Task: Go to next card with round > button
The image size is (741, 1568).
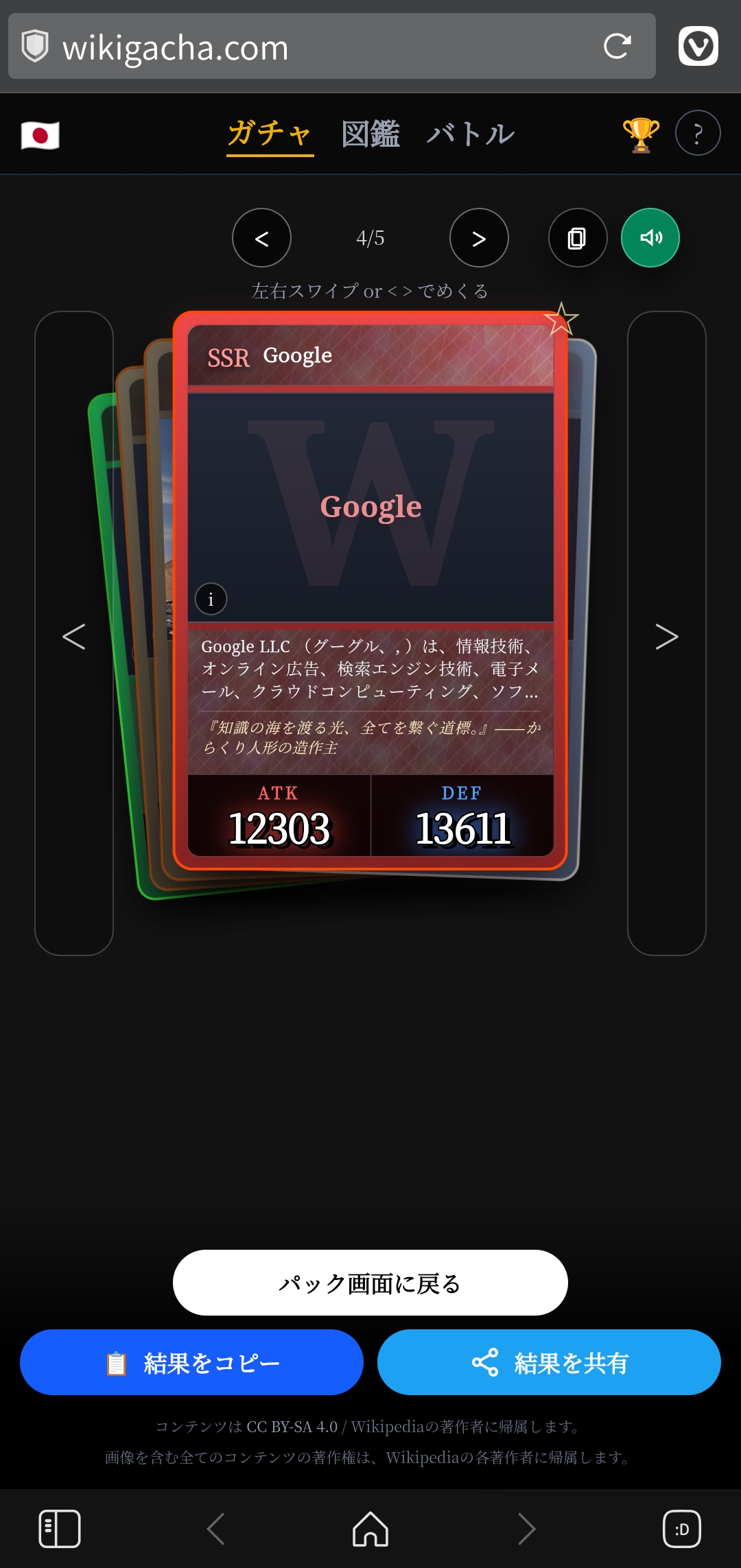Action: click(479, 237)
